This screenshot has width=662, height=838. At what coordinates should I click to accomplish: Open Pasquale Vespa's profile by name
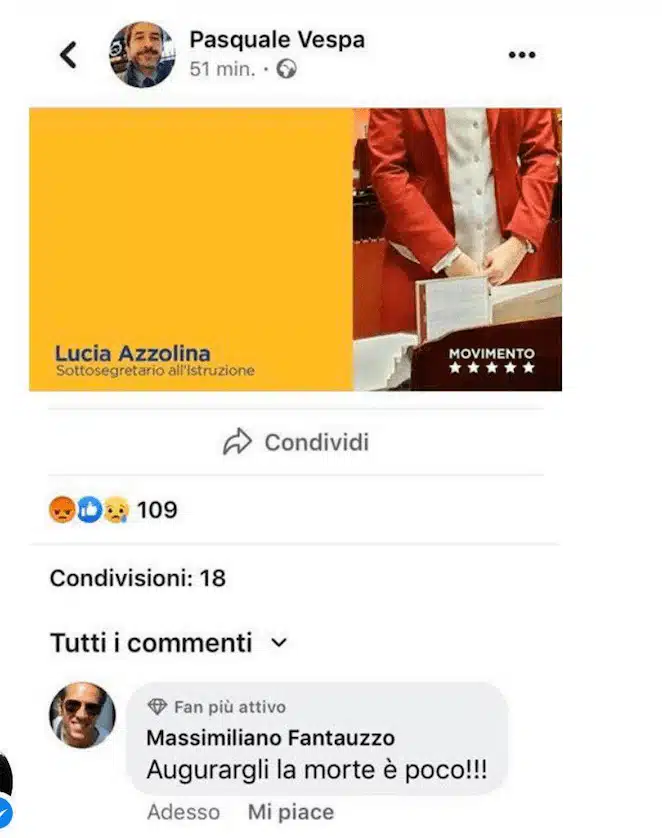point(276,40)
